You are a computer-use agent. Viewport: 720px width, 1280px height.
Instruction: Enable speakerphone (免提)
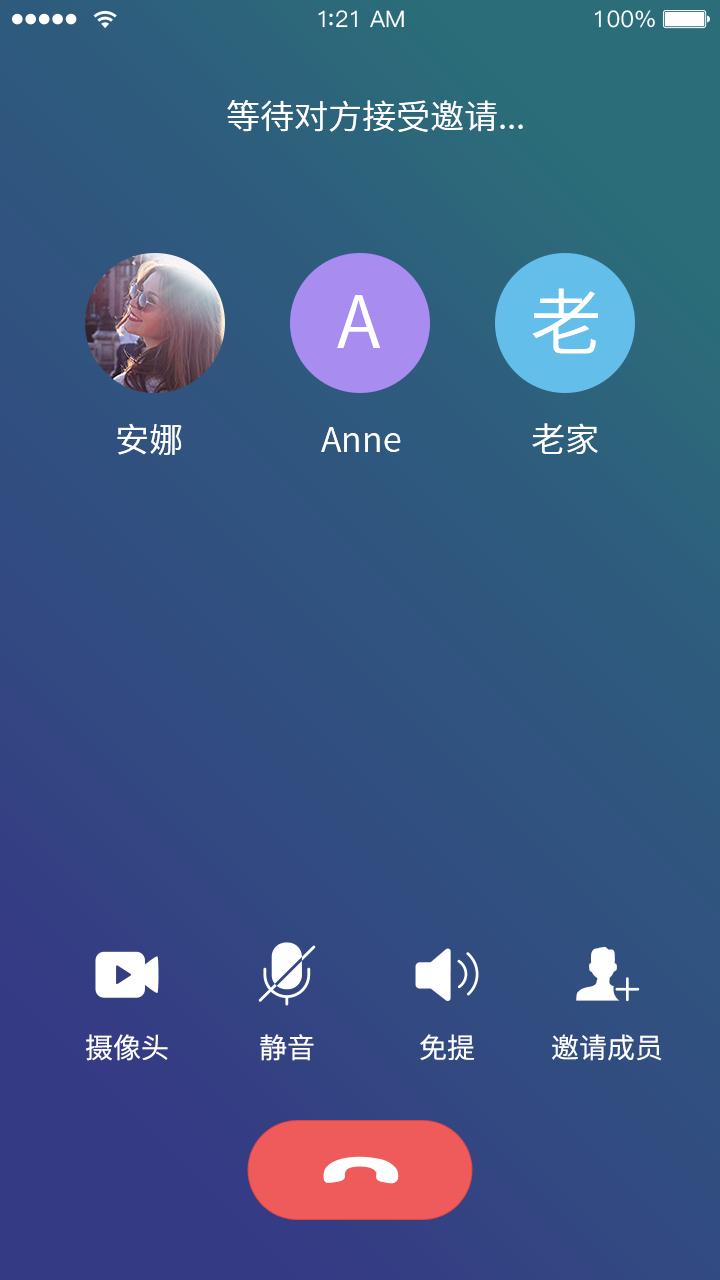(x=447, y=975)
